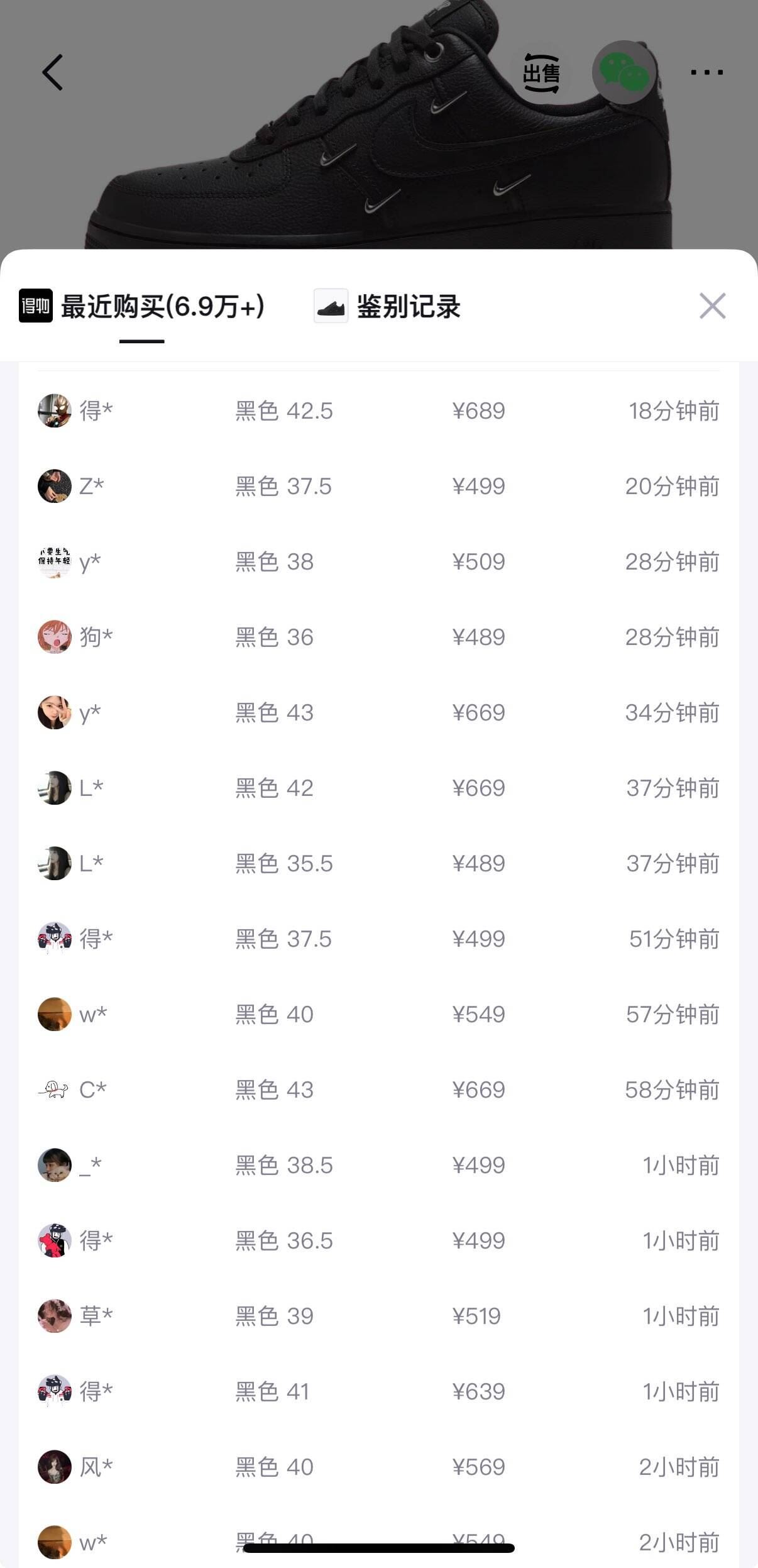
Task: Share via the WeChat icon
Action: click(624, 73)
